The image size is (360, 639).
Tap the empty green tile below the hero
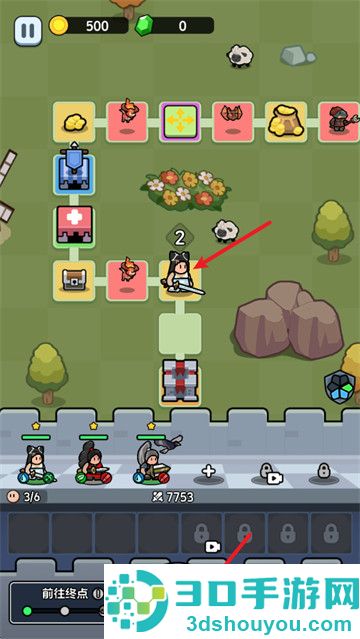pos(180,333)
